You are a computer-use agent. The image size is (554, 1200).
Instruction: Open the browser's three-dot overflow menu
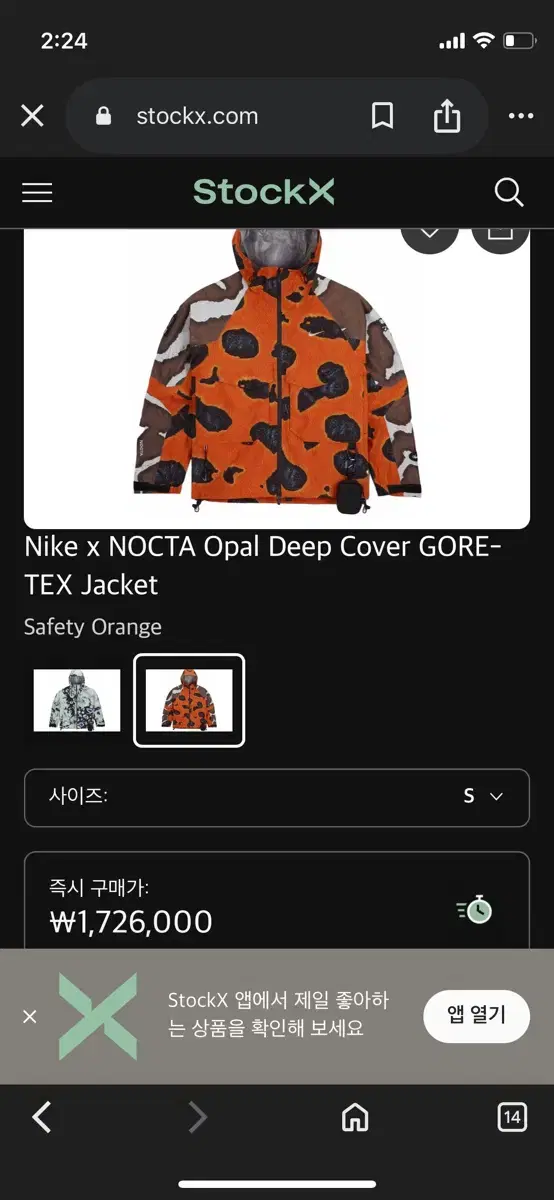pos(521,117)
